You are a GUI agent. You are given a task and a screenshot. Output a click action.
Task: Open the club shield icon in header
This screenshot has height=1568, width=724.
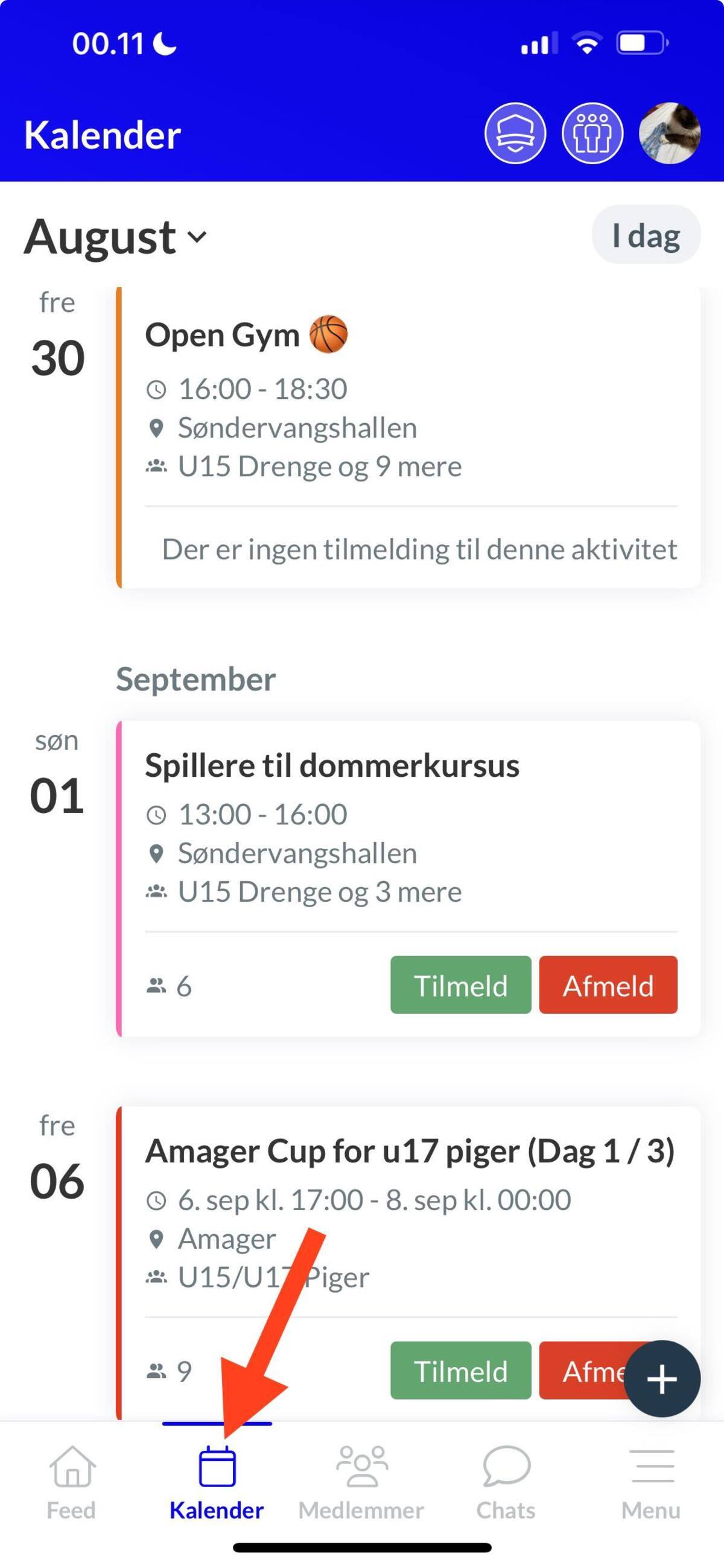coord(515,133)
